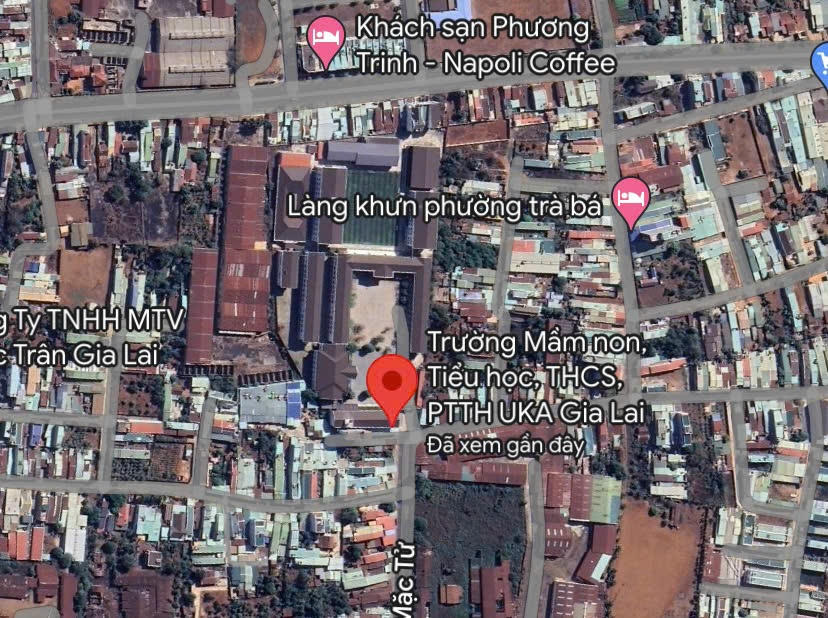Tap the red pin for UKA Gia Lai school
828x618 pixels.
[x=391, y=383]
